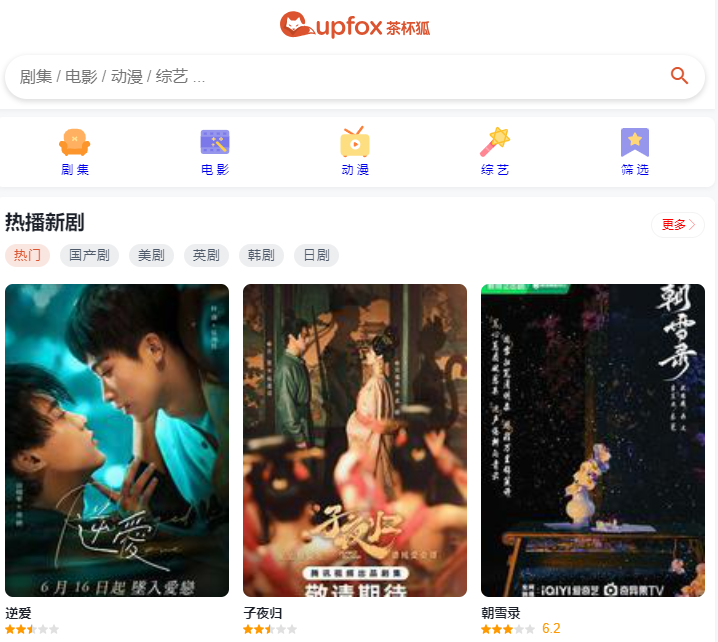The width and height of the screenshot is (718, 642).
Task: Open the 剧集 category
Action: (x=75, y=152)
